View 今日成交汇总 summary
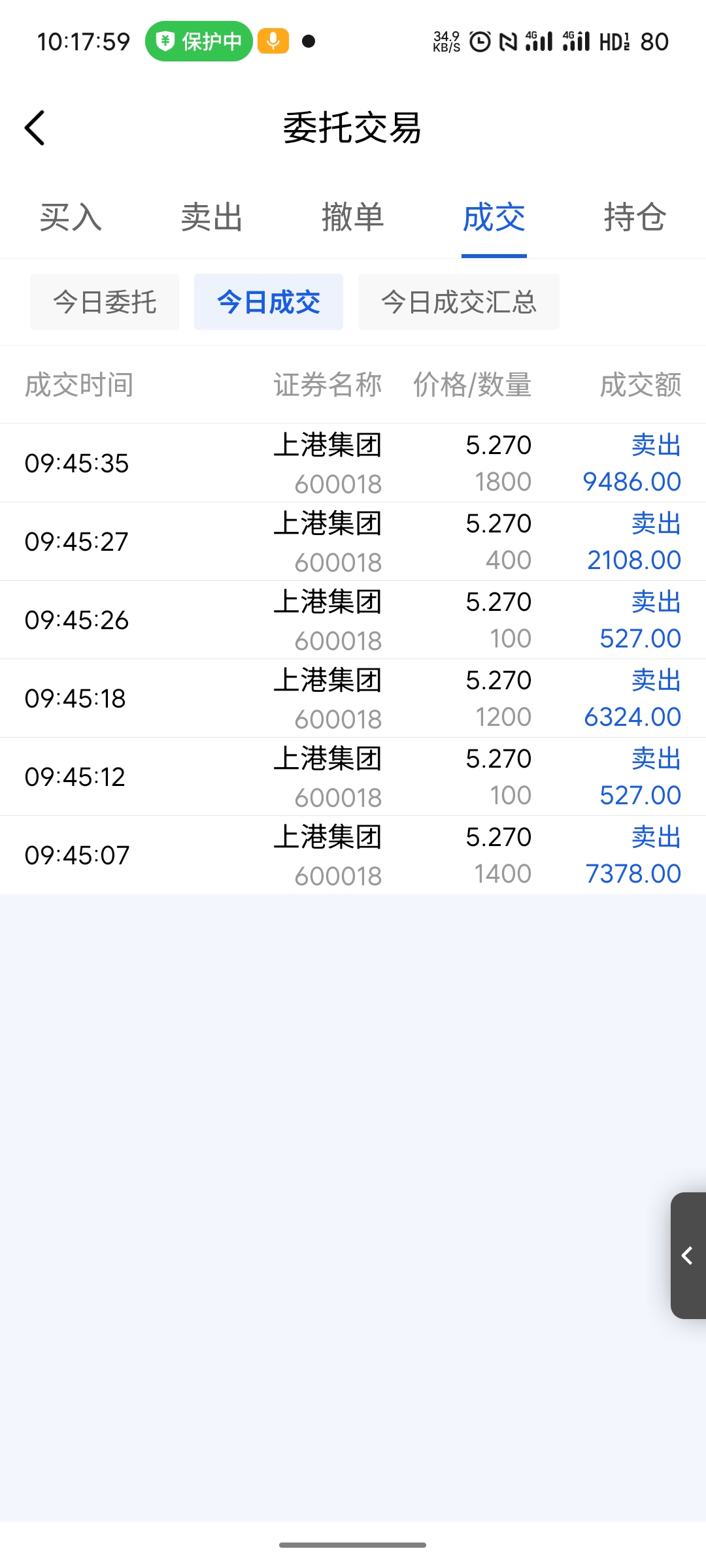Screen dimensions: 706x1568 pyautogui.click(x=459, y=302)
